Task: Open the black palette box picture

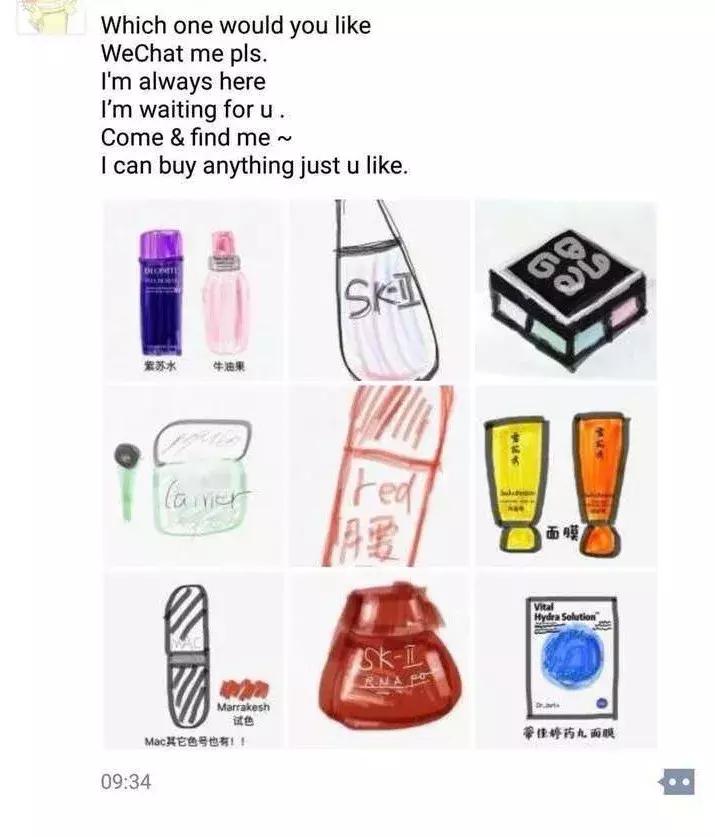Action: (x=565, y=290)
